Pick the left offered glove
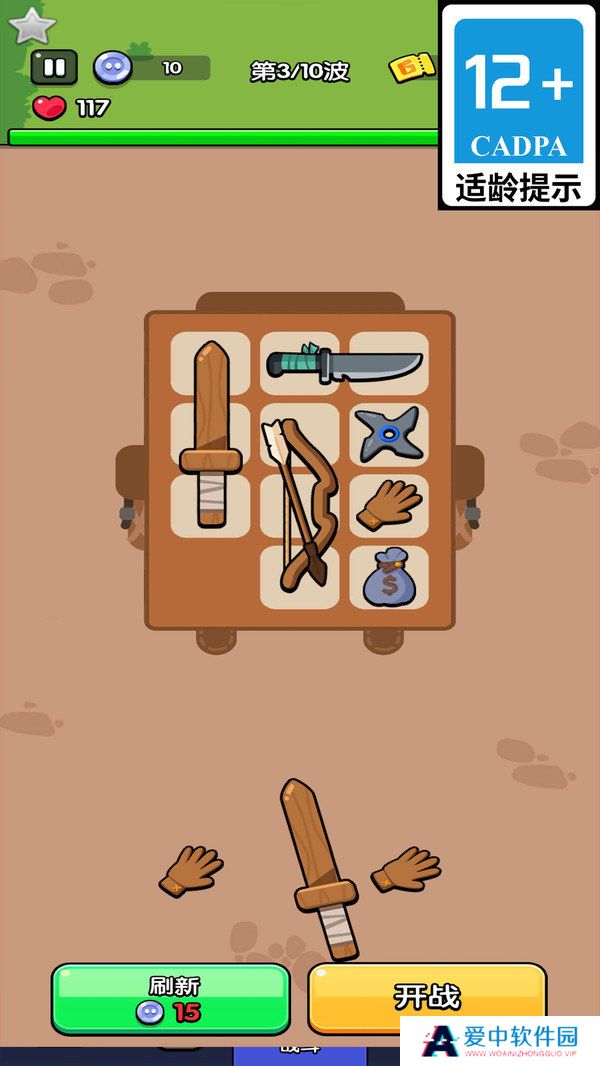Image resolution: width=600 pixels, height=1066 pixels. pyautogui.click(x=191, y=870)
